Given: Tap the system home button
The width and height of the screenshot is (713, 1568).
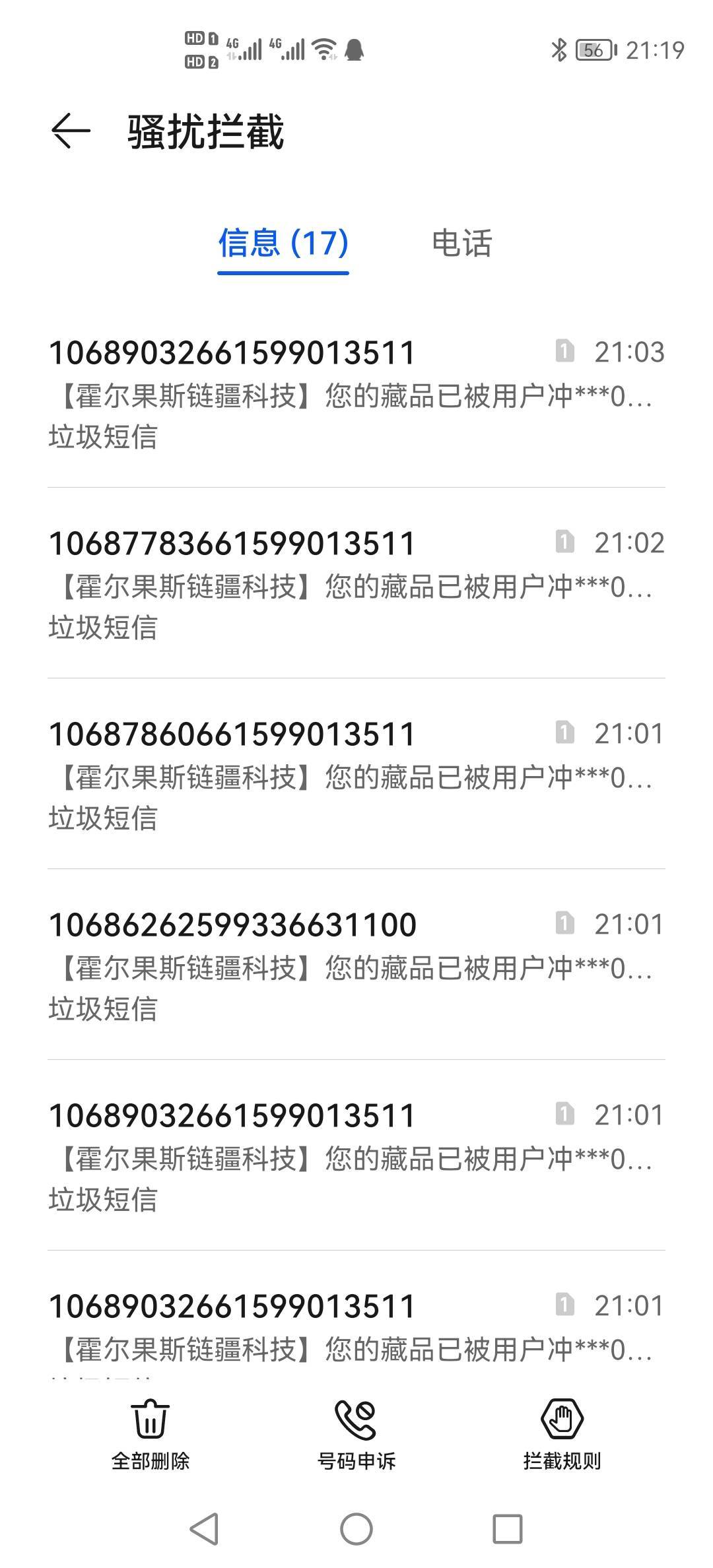Looking at the screenshot, I should click(356, 1529).
